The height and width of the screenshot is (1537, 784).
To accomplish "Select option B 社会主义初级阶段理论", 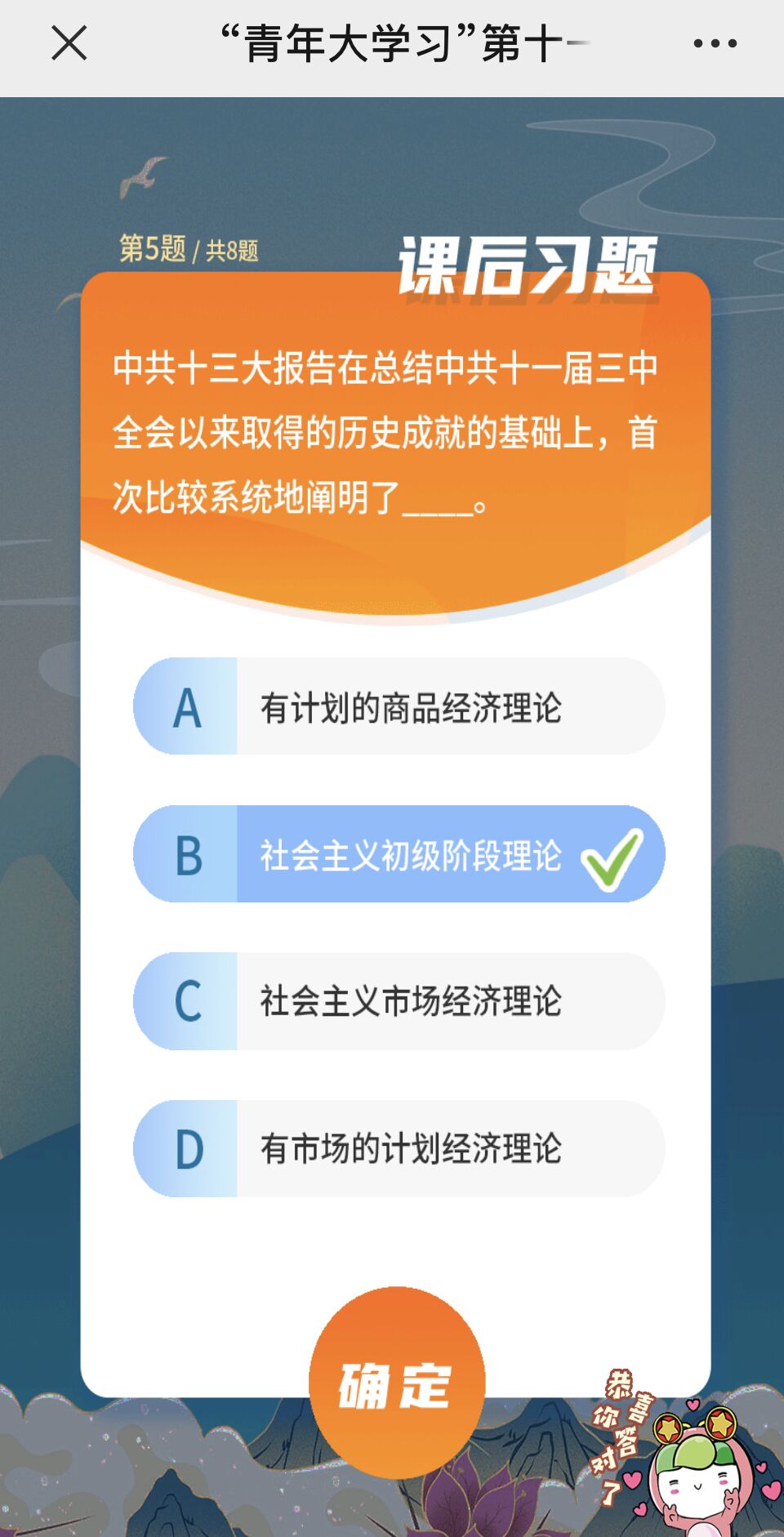I will (x=399, y=854).
